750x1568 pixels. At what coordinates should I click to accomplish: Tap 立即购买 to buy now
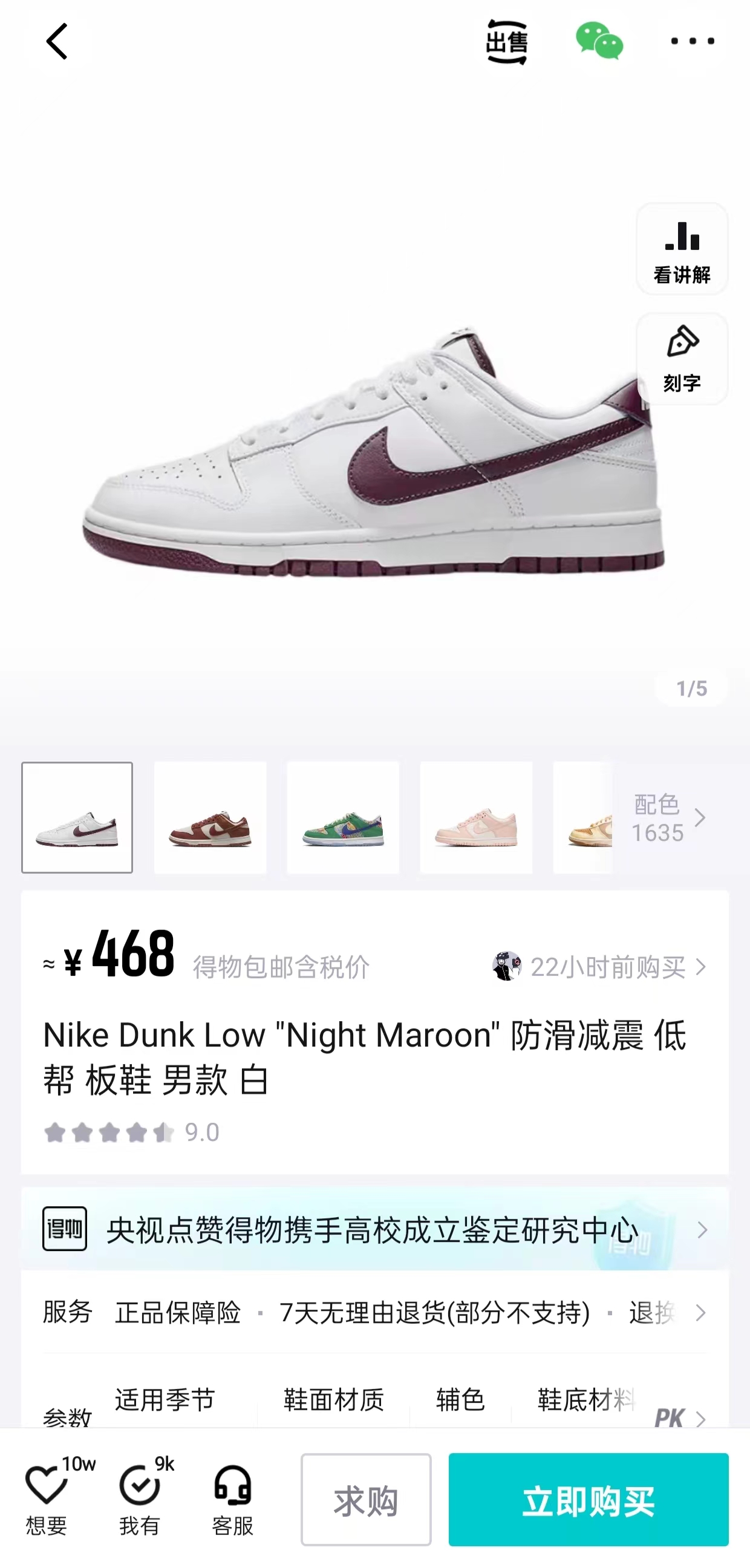[589, 1500]
